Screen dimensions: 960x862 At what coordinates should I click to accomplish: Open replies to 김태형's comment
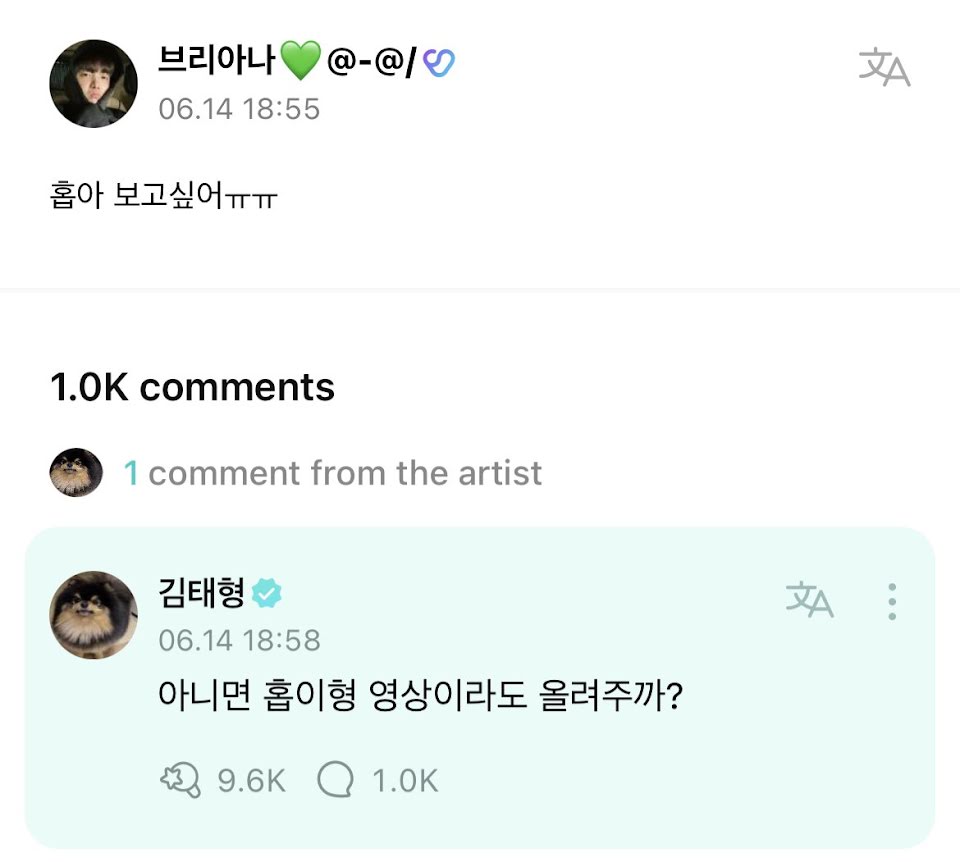(336, 780)
